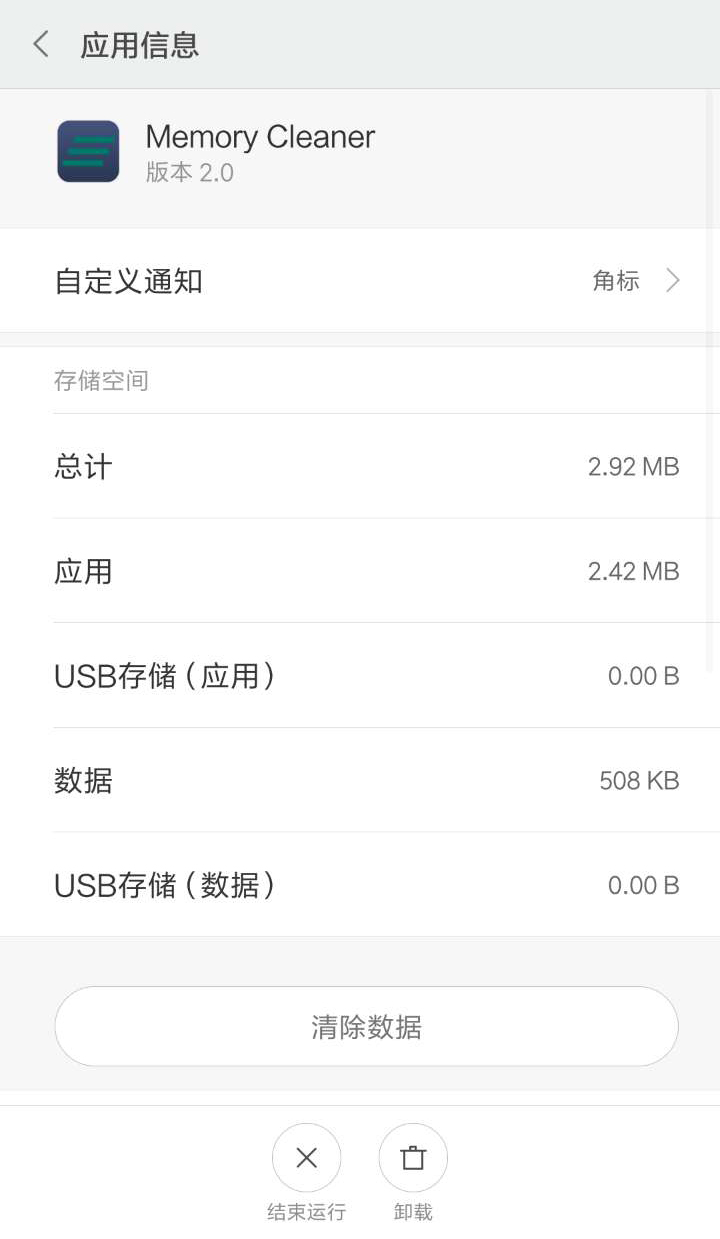Click the 存储空间 section header
Screen dimensions: 720x1239
[x=101, y=380]
